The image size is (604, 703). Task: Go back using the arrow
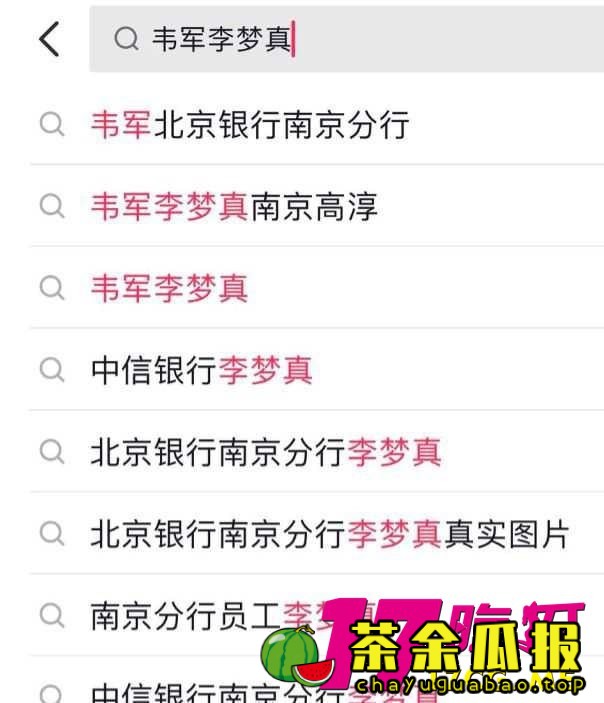[x=49, y=39]
